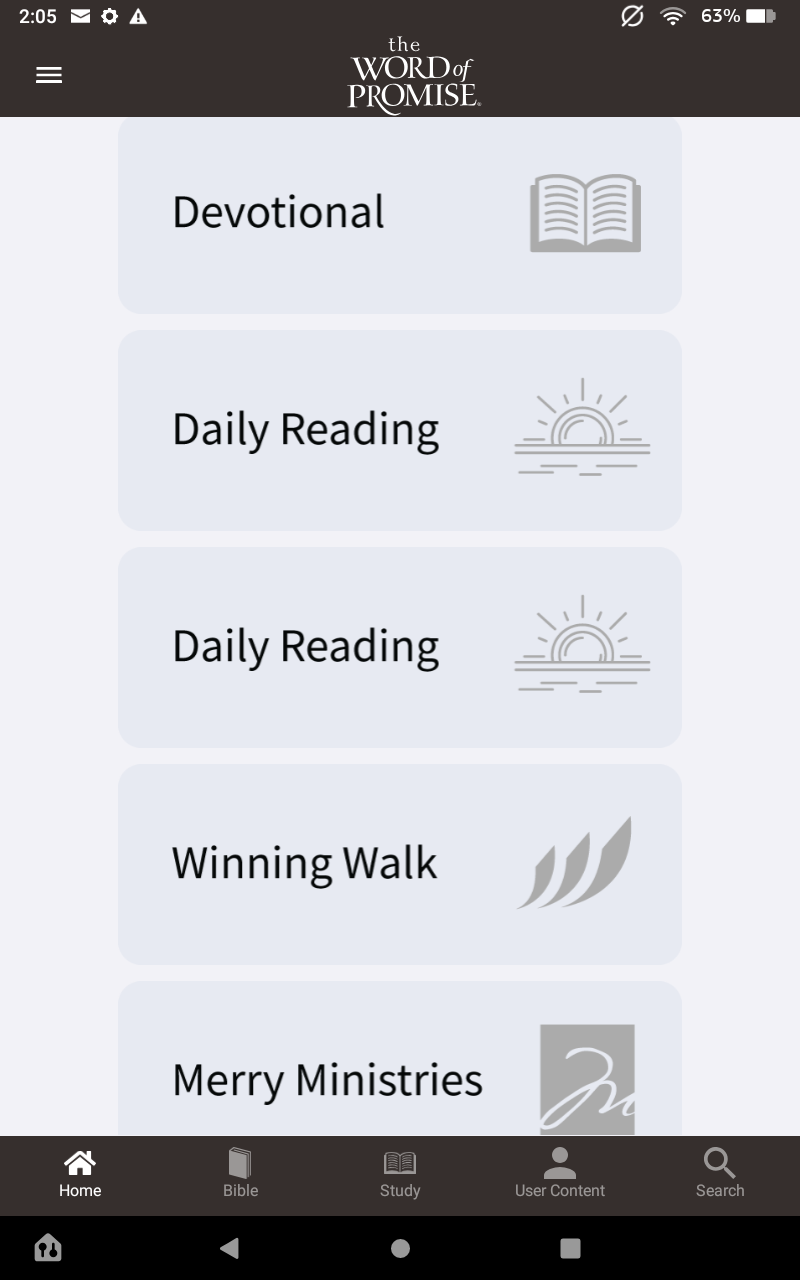
Task: Tap the Word of Promise title logo
Action: coord(412,75)
